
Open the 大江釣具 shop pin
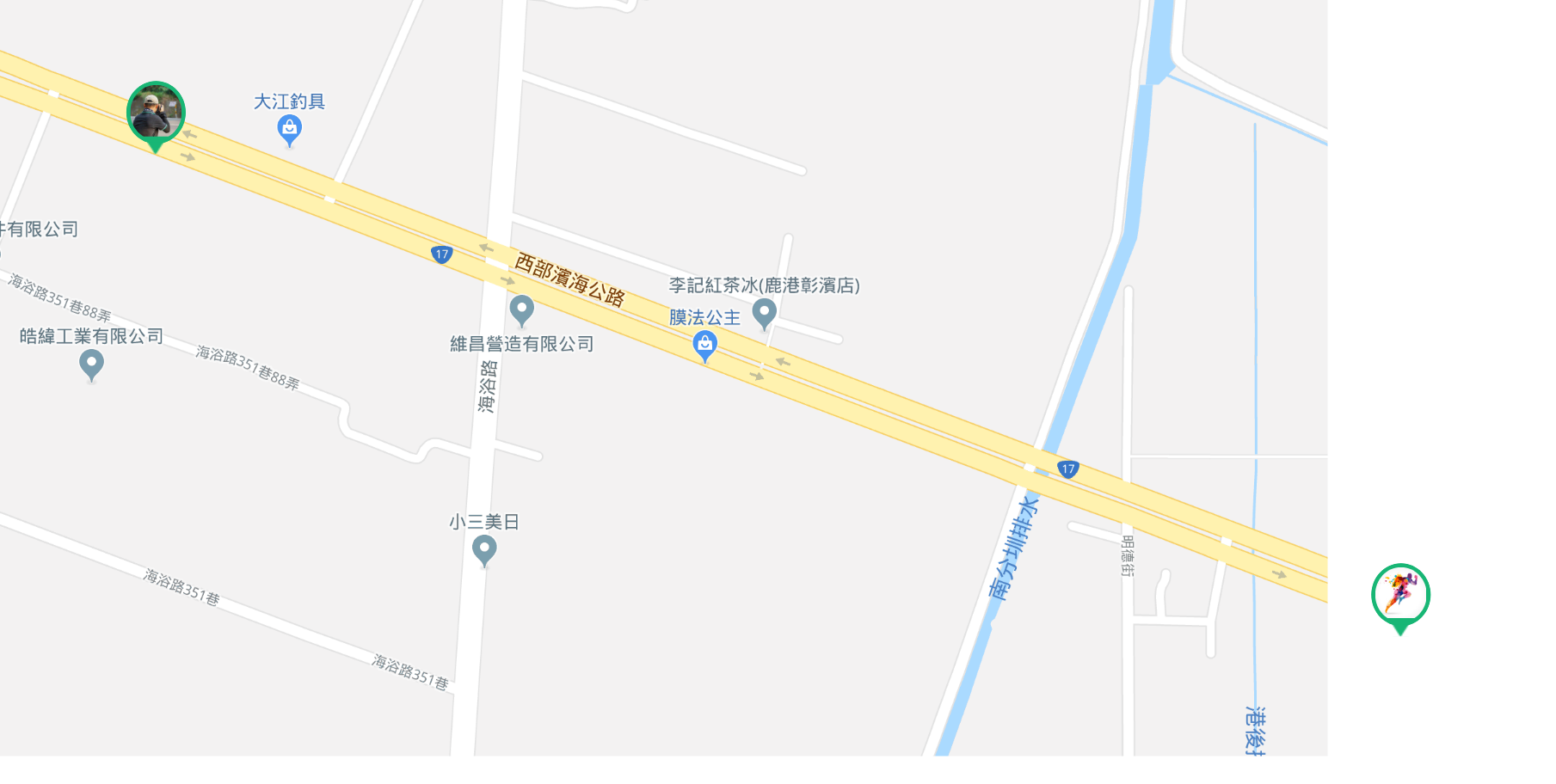coord(290,130)
